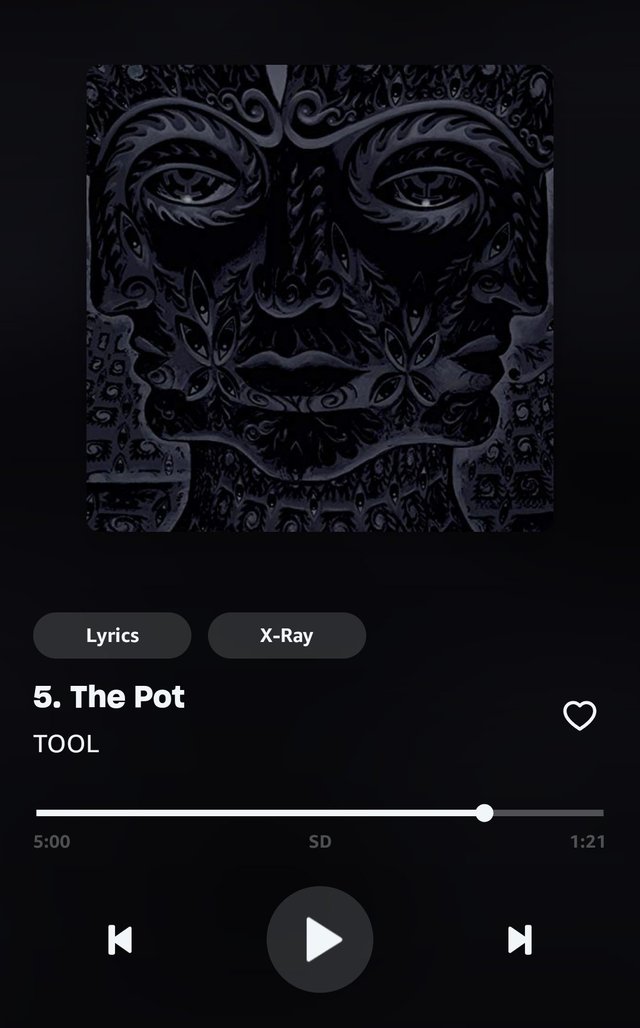
Task: Open the Lyrics view
Action: pos(112,636)
